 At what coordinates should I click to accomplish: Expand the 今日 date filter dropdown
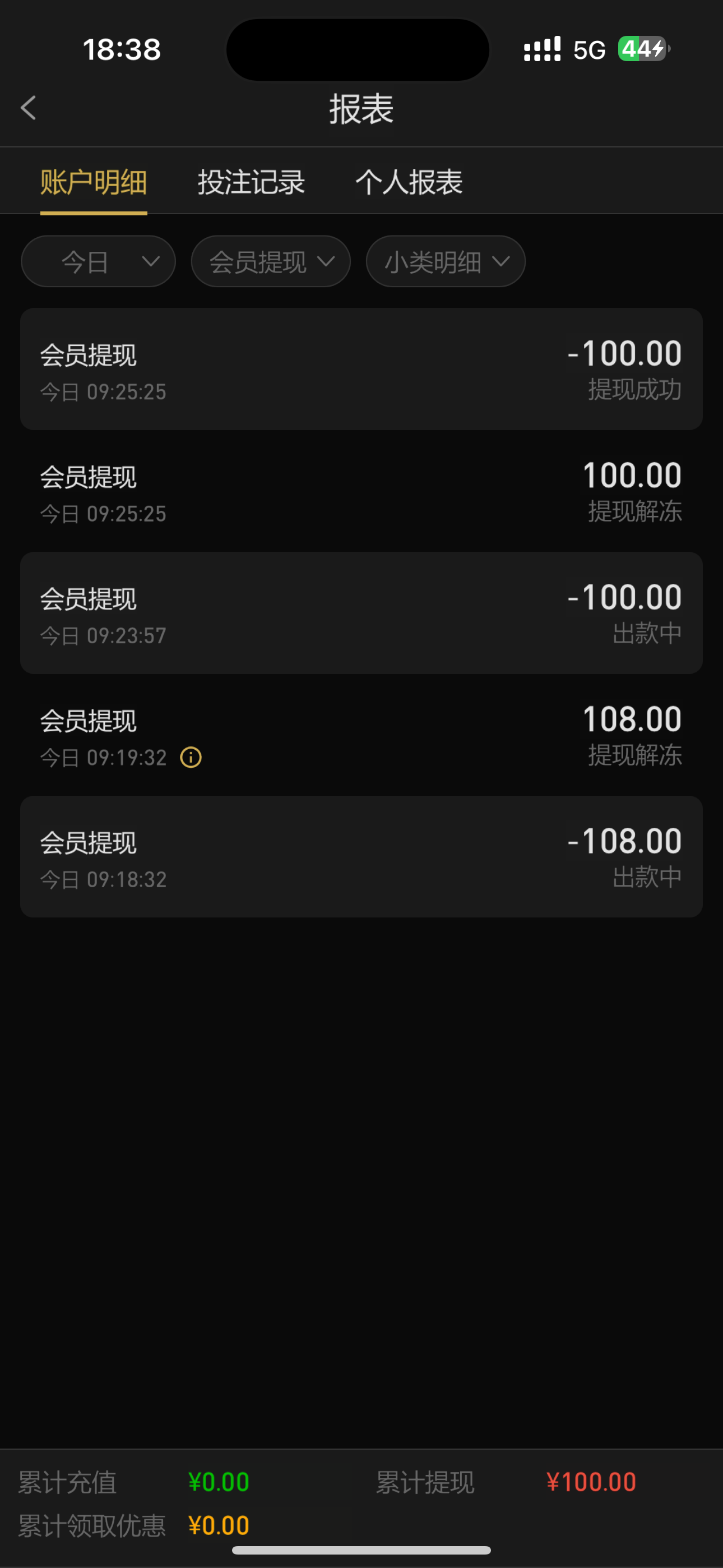point(98,262)
